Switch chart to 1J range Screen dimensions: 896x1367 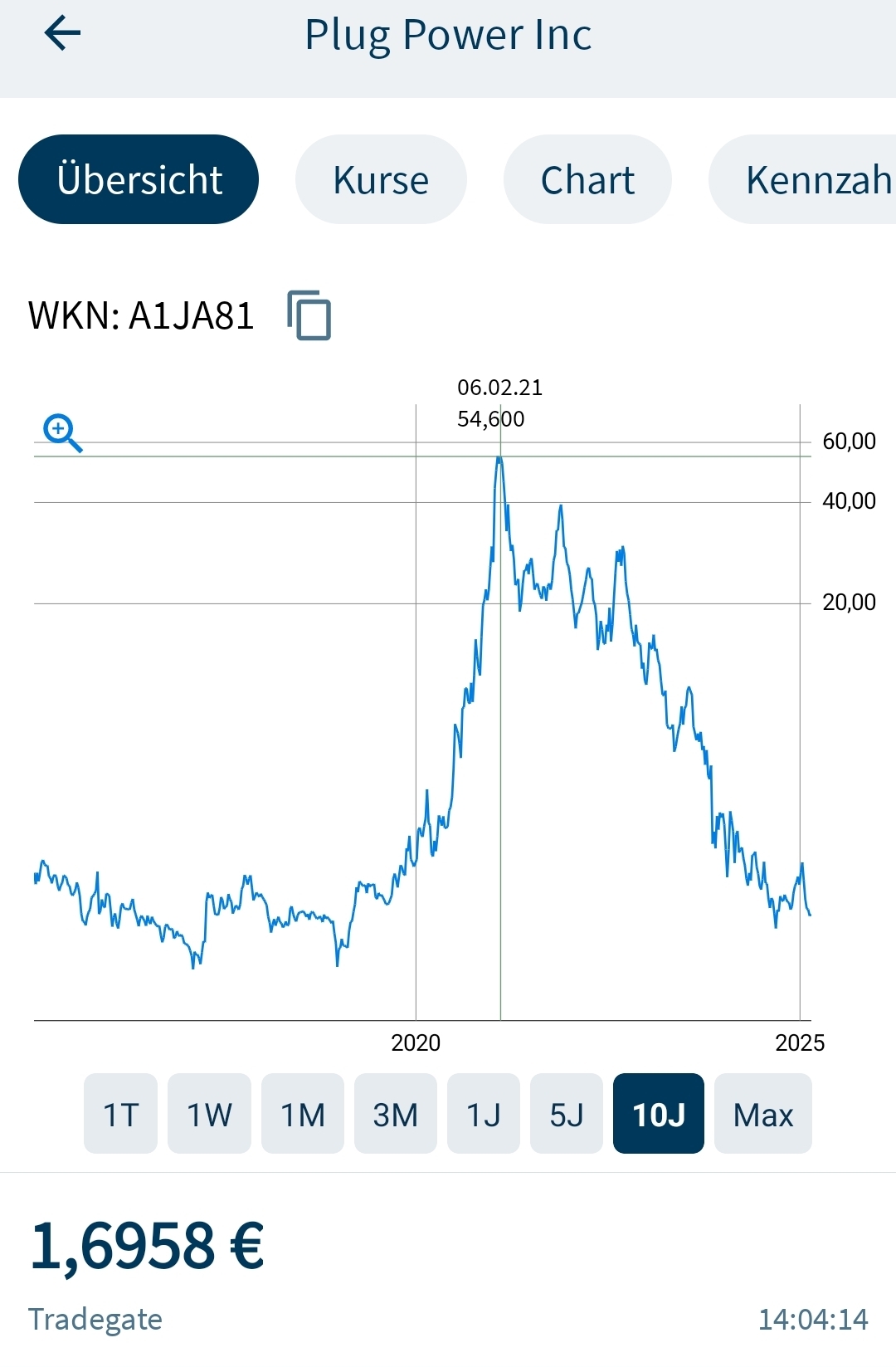(x=484, y=1114)
